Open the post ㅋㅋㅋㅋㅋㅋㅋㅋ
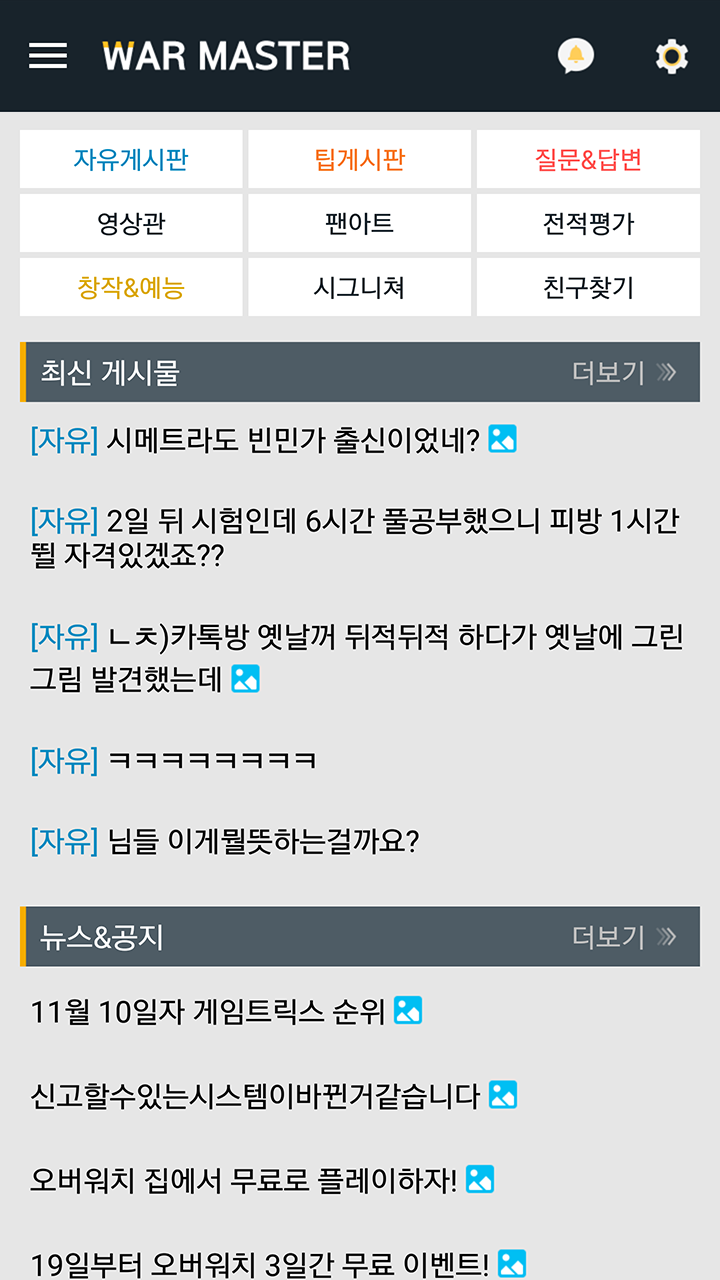This screenshot has width=720, height=1280. coord(173,760)
